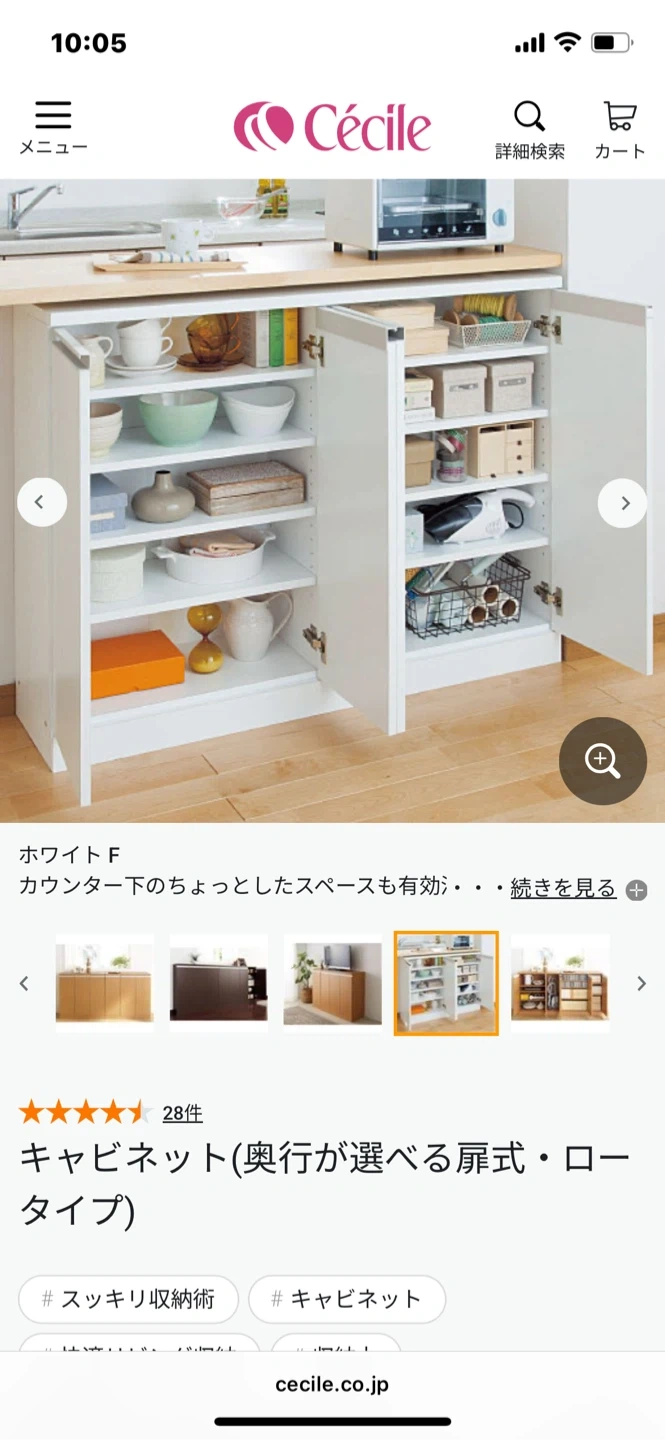Open 詳細検索 detailed search

point(529,130)
